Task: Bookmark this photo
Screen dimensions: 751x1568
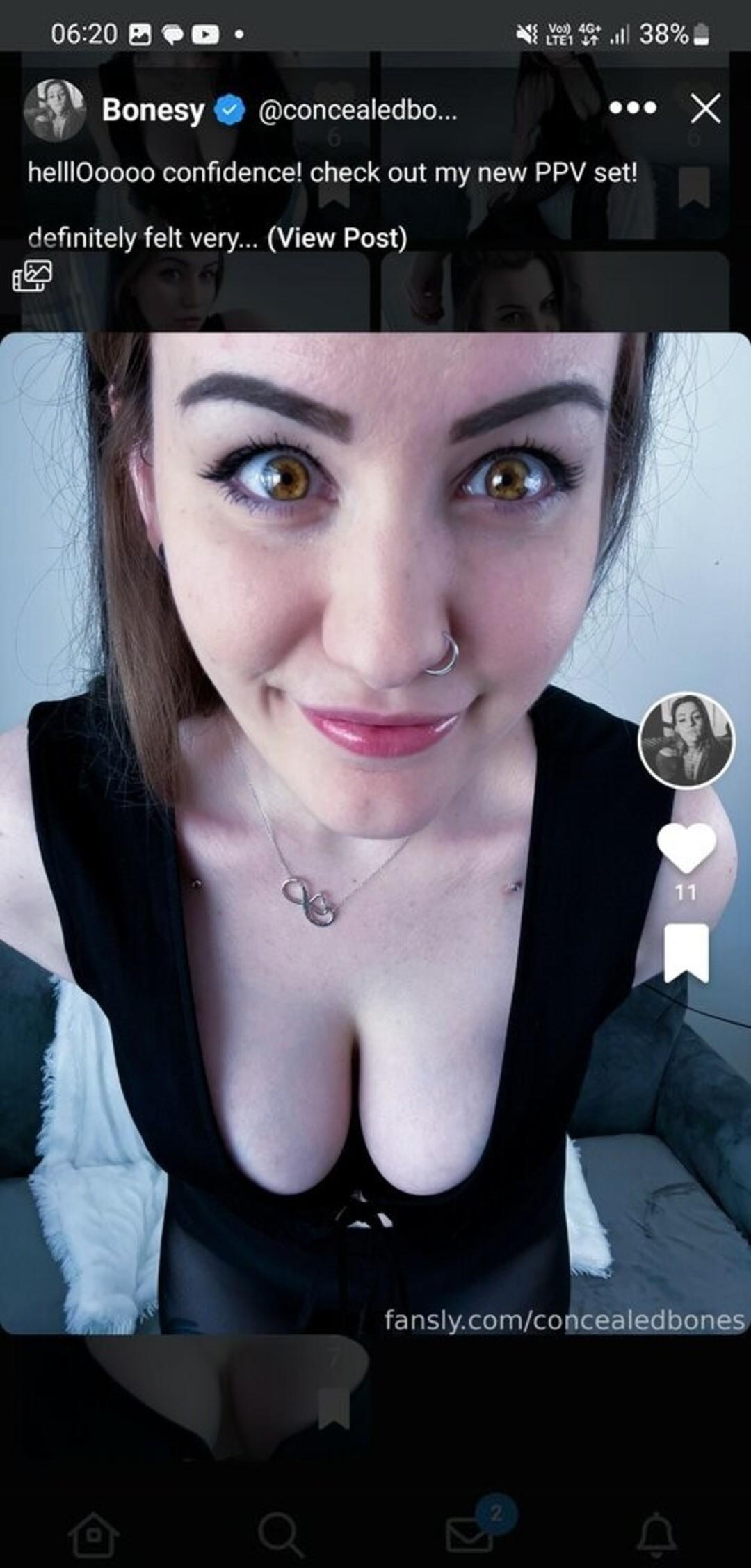Action: pyautogui.click(x=686, y=953)
